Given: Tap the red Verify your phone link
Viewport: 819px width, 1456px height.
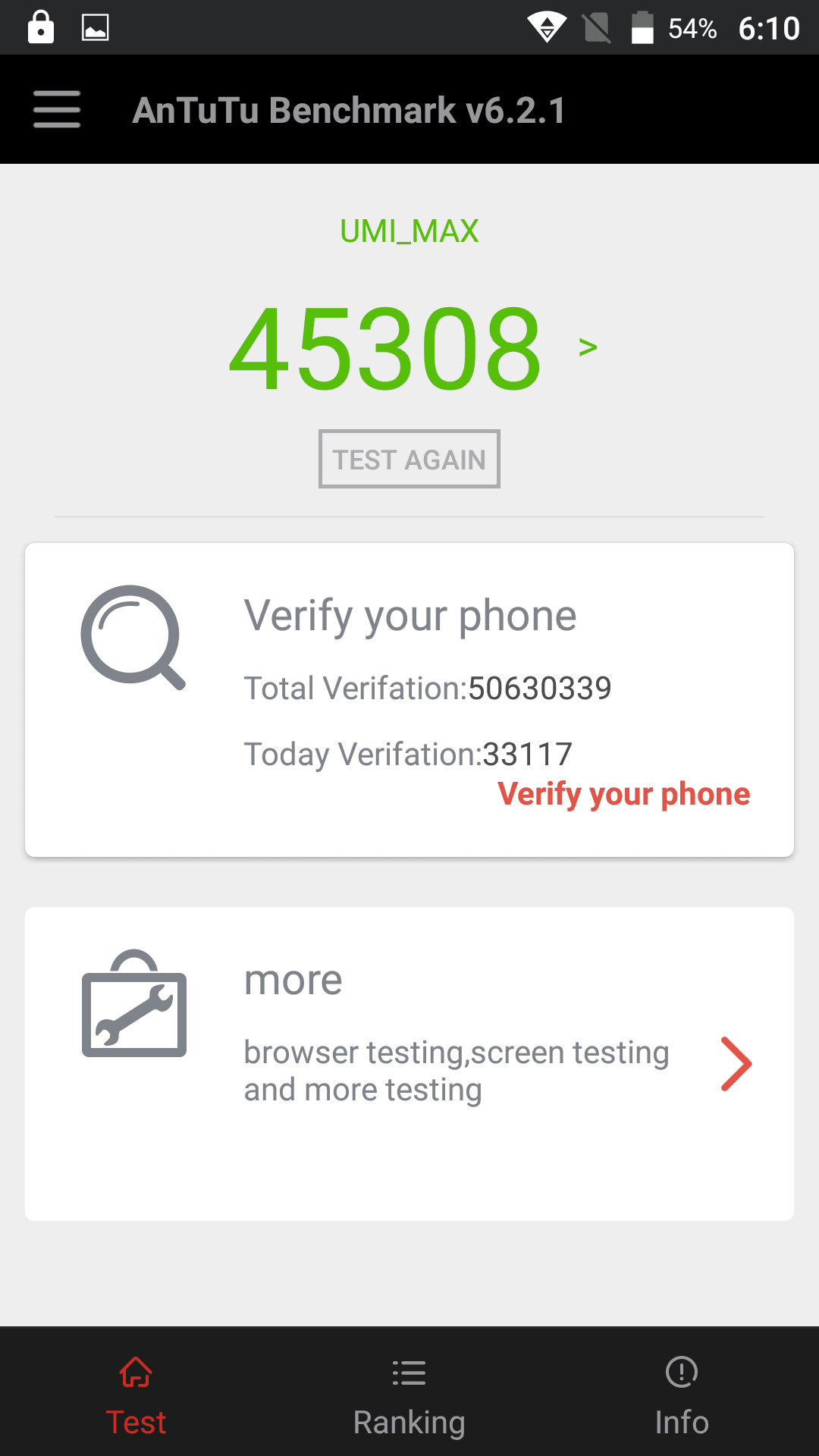Looking at the screenshot, I should pyautogui.click(x=623, y=794).
